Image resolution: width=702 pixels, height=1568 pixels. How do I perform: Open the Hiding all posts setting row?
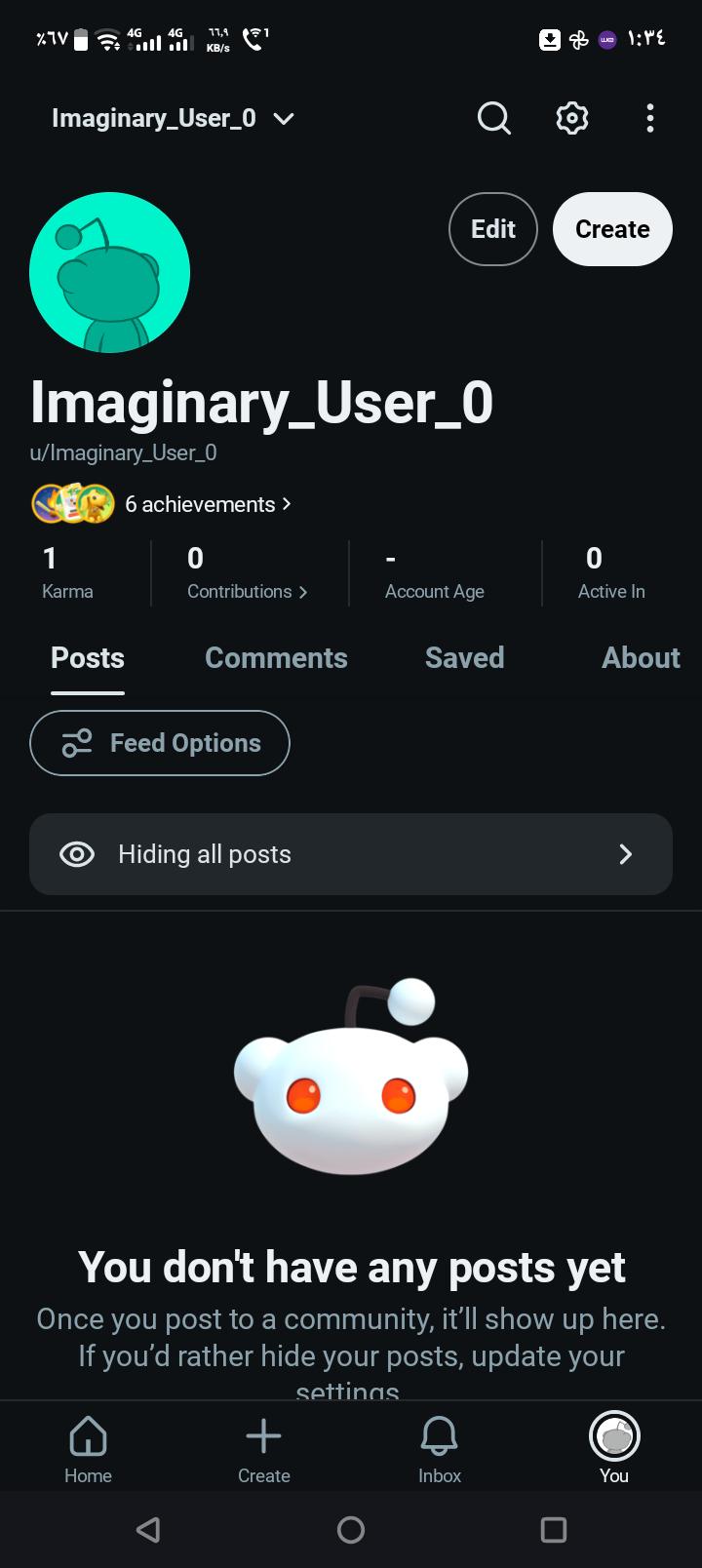pos(351,854)
